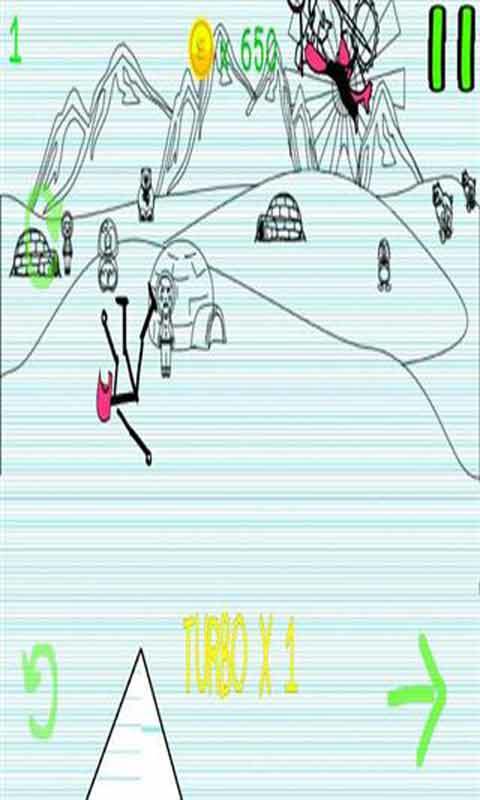Tap the green rotate arrow
480x800 pixels.
tap(40, 691)
